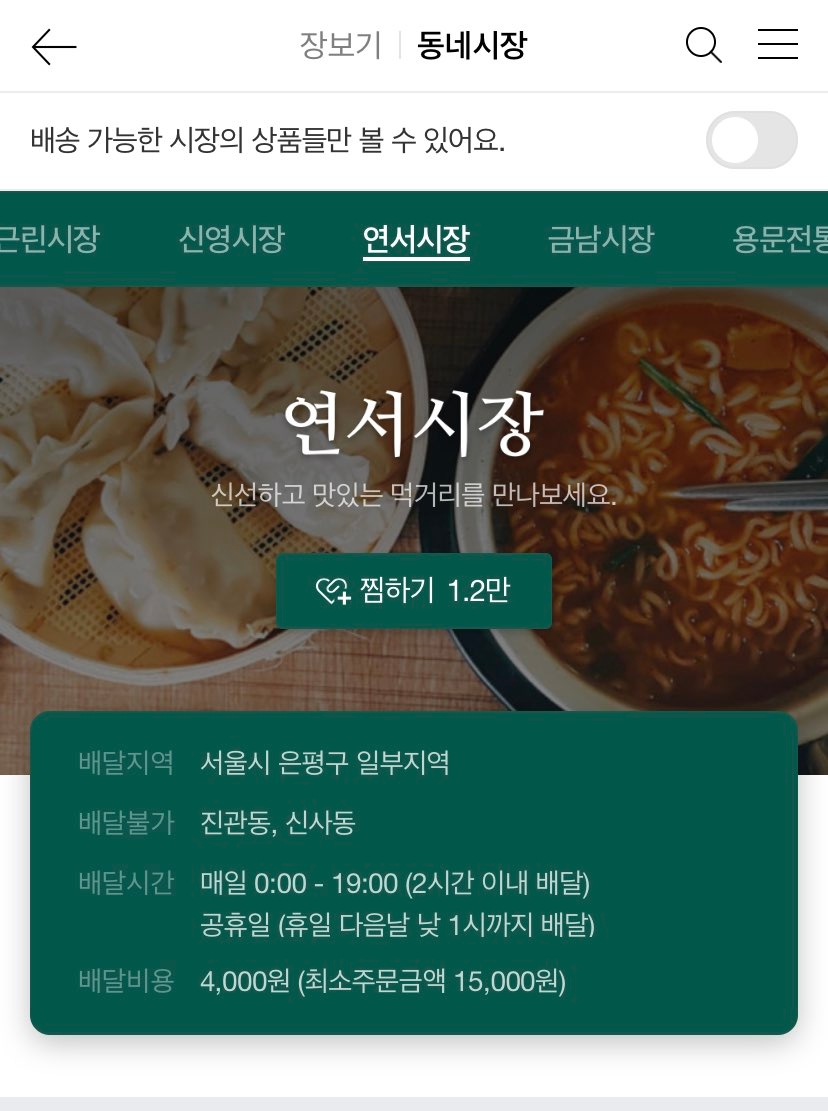Go back using the arrow icon
828x1111 pixels.
[x=54, y=46]
